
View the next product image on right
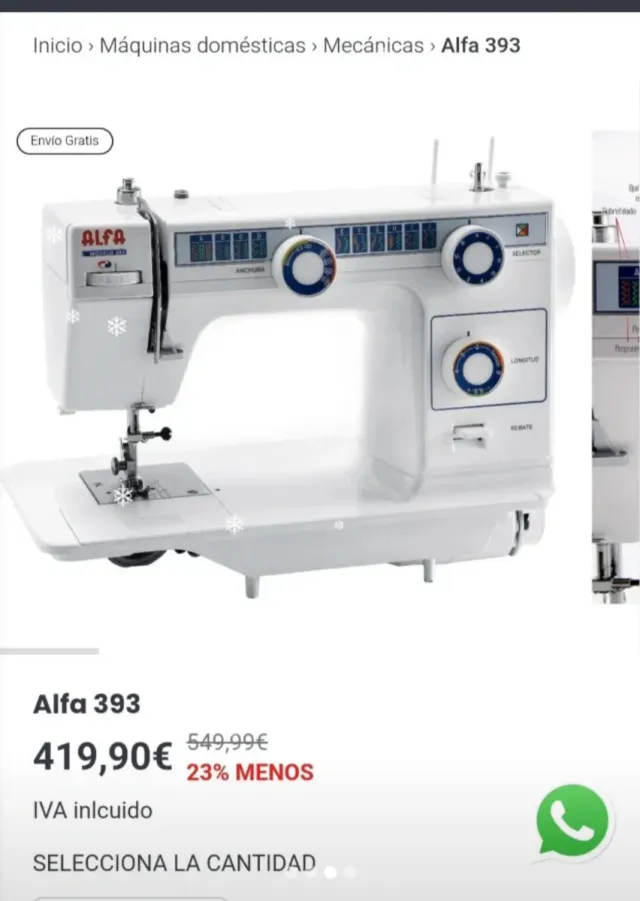tap(616, 370)
